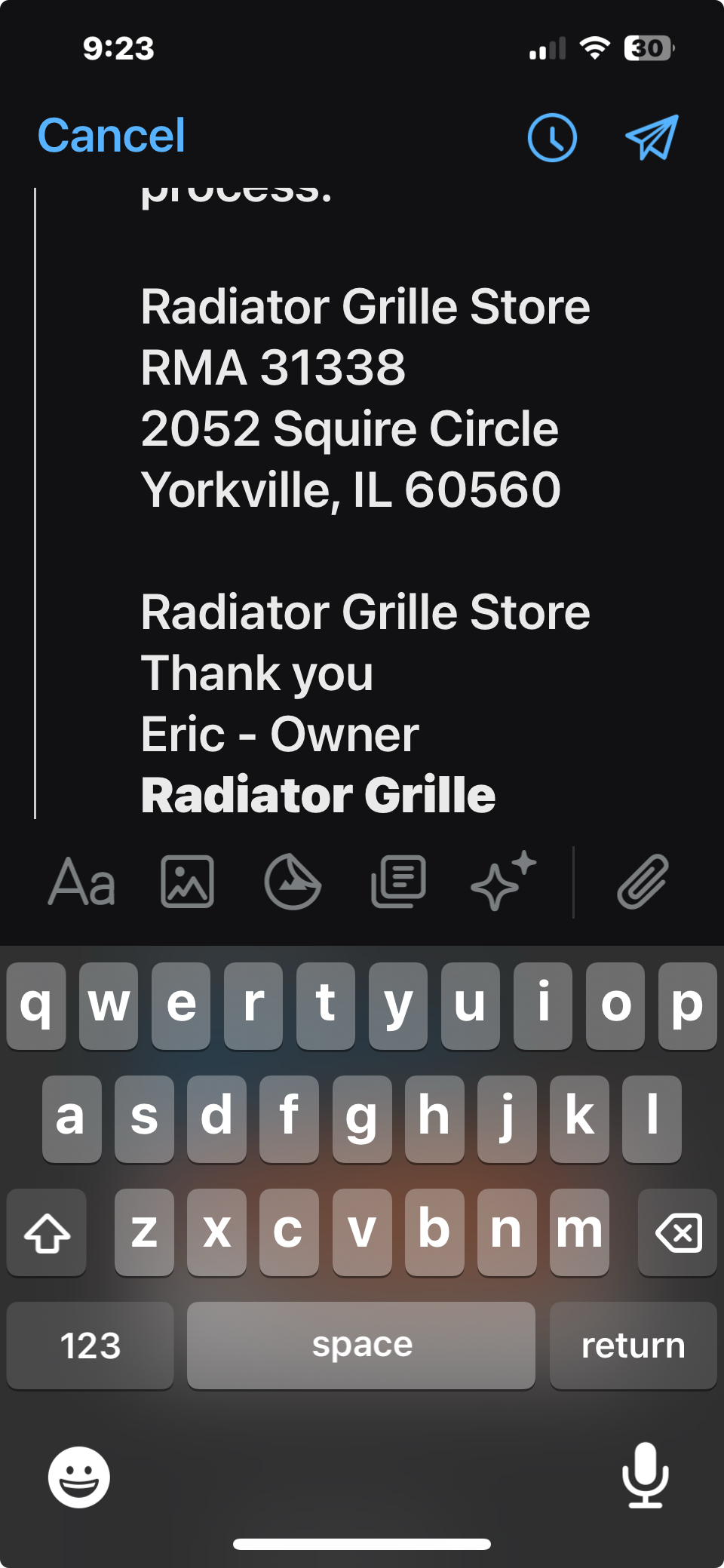This screenshot has height=1568, width=724.
Task: Open the AI sparkle assistant
Action: 503,881
